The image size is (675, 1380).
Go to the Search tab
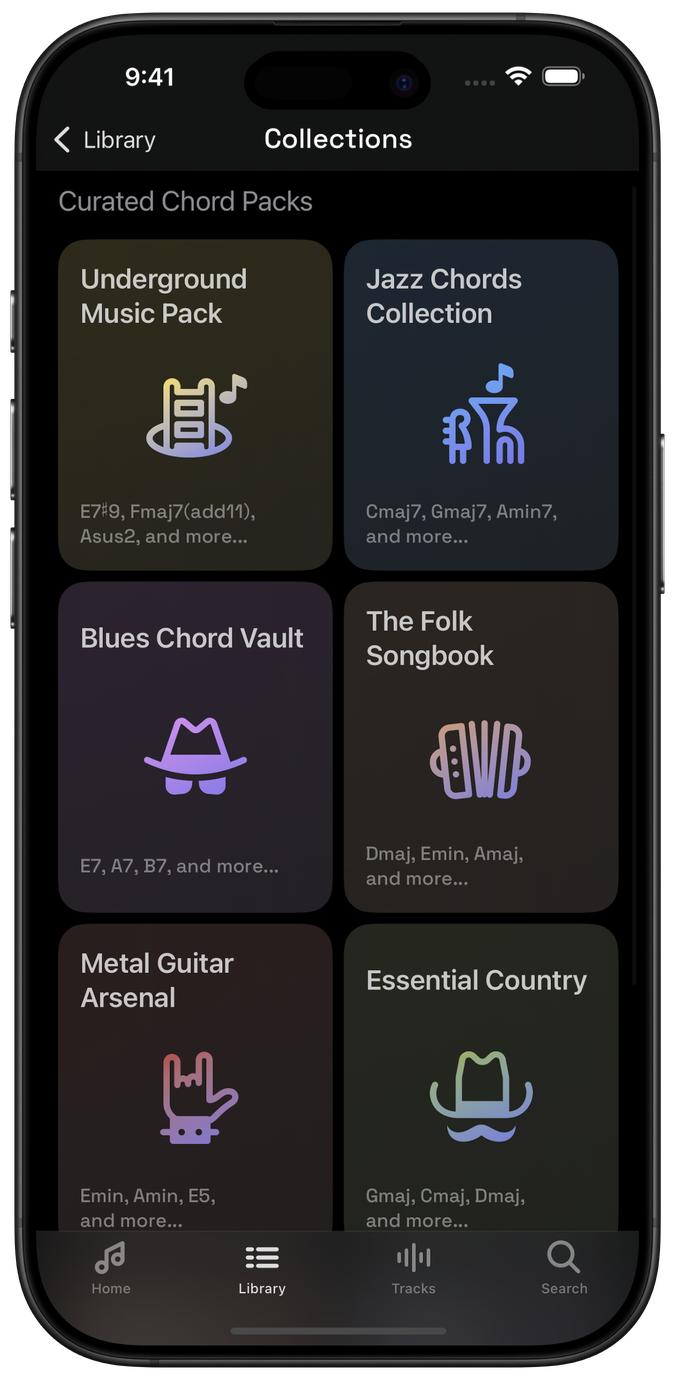tap(564, 1268)
